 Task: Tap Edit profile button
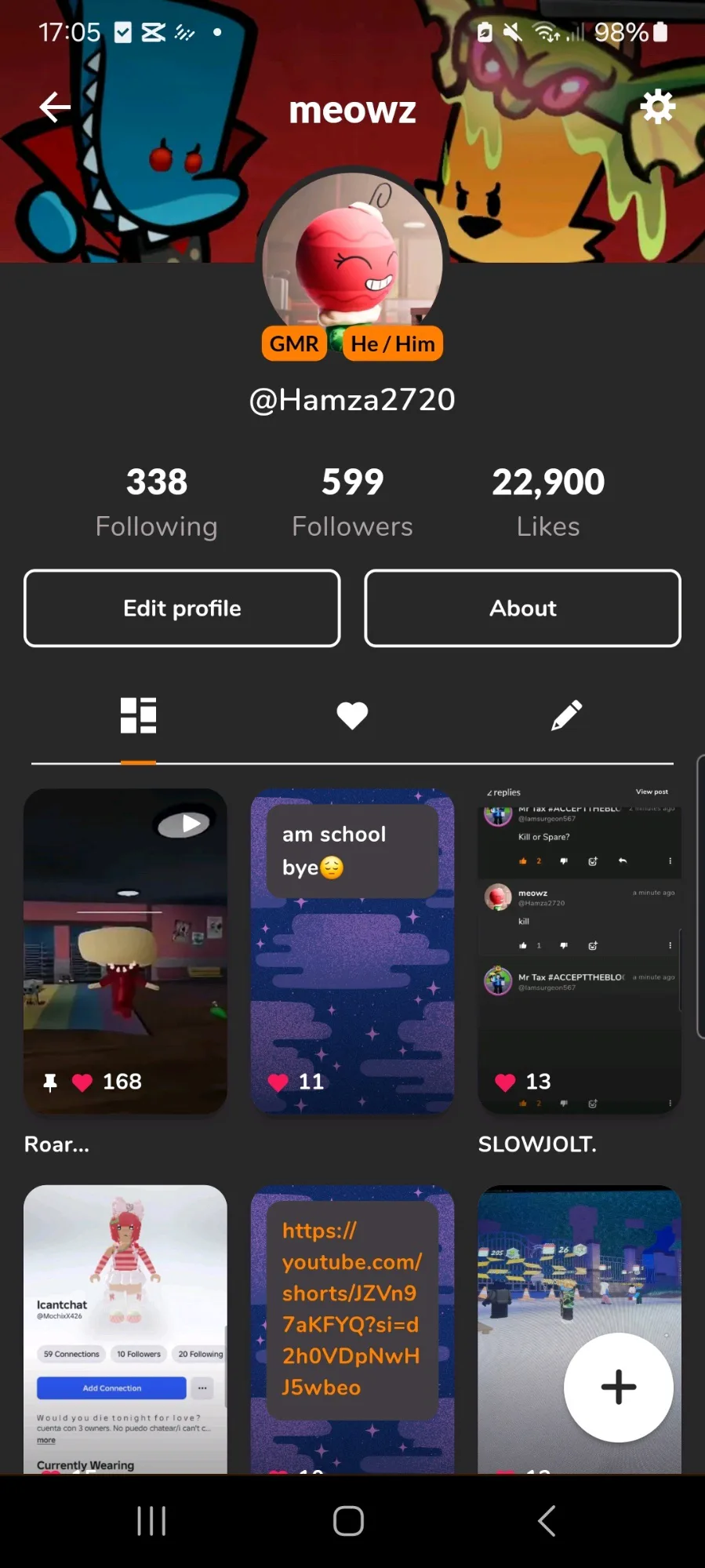(x=182, y=608)
